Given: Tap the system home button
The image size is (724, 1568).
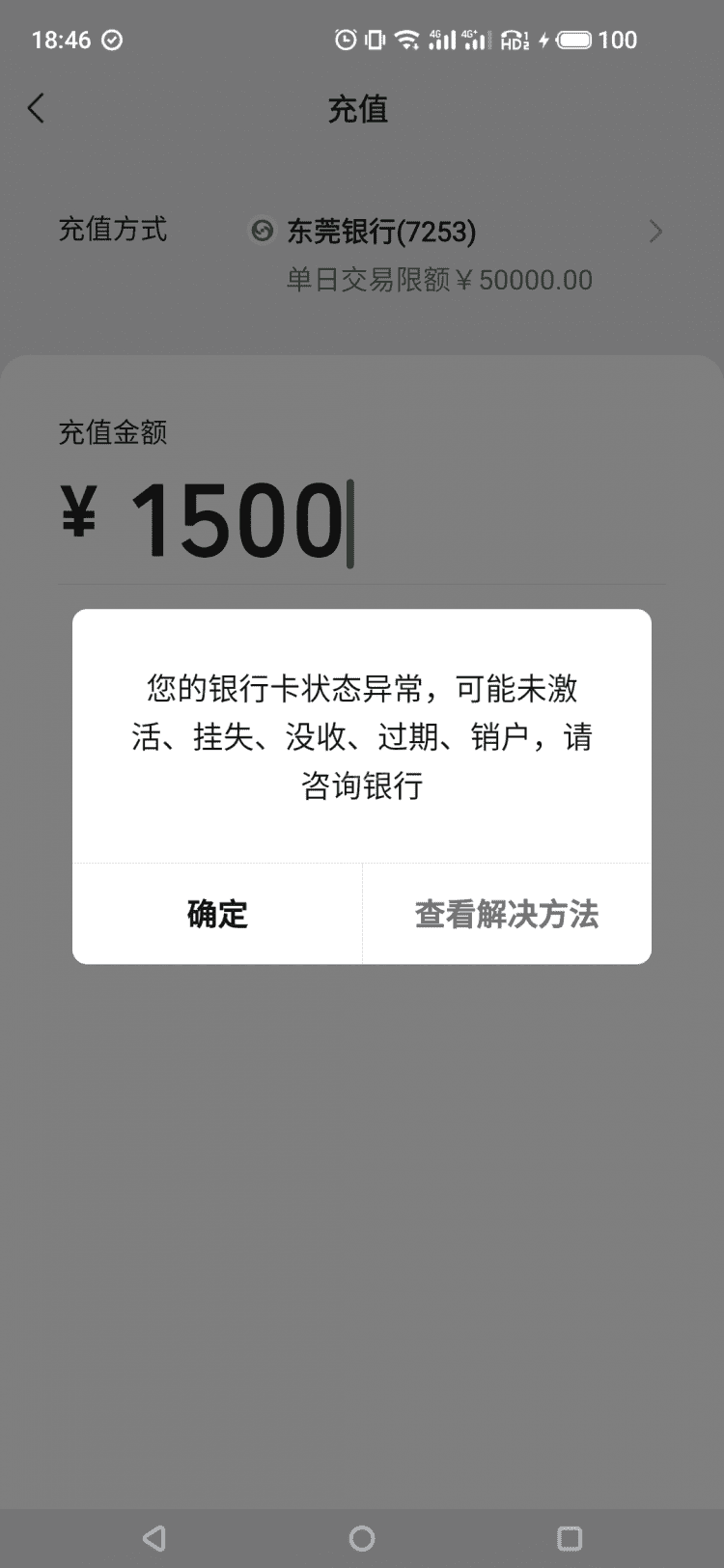Looking at the screenshot, I should [x=362, y=1538].
